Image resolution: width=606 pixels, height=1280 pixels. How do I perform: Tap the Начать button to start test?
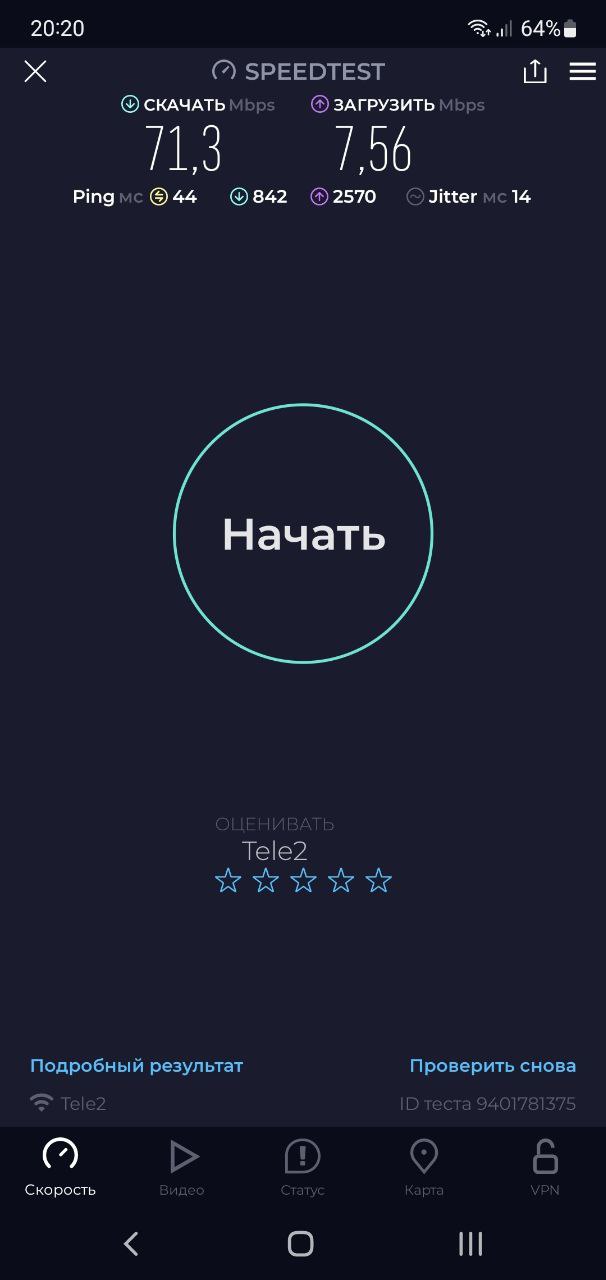click(303, 534)
